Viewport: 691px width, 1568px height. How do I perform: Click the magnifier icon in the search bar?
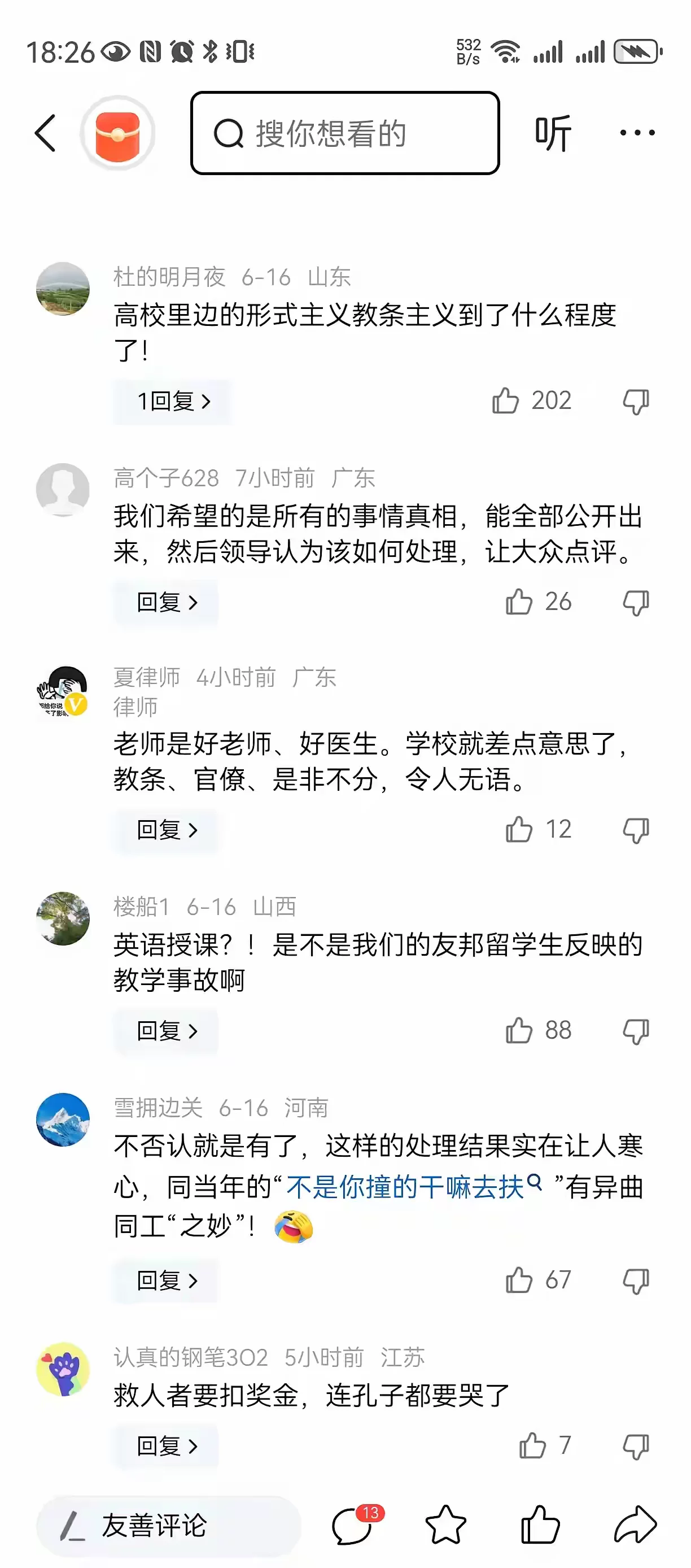coord(229,134)
